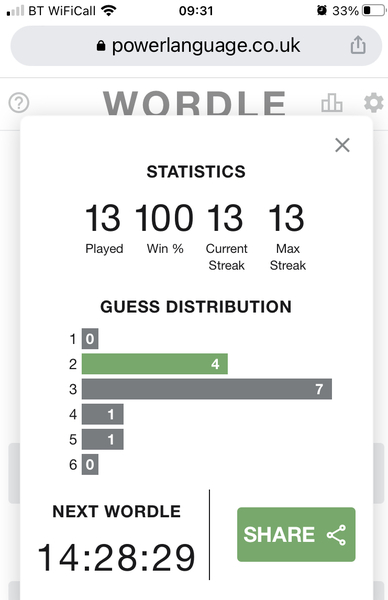Open the powerlanguage.co.uk address bar
388x600 pixels.
pyautogui.click(x=196, y=46)
